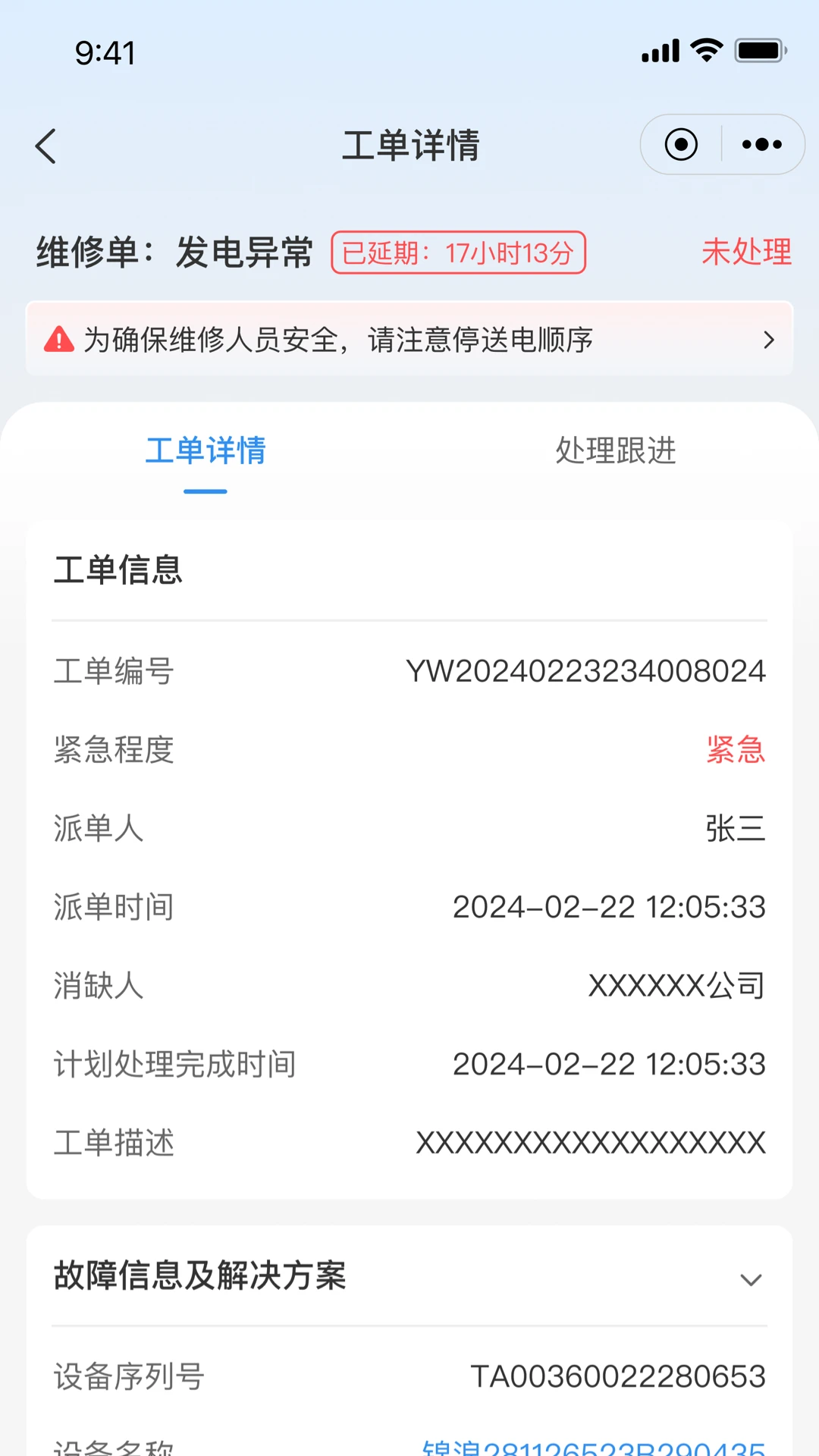Tap the back arrow icon
Viewport: 819px width, 1456px height.
45,146
